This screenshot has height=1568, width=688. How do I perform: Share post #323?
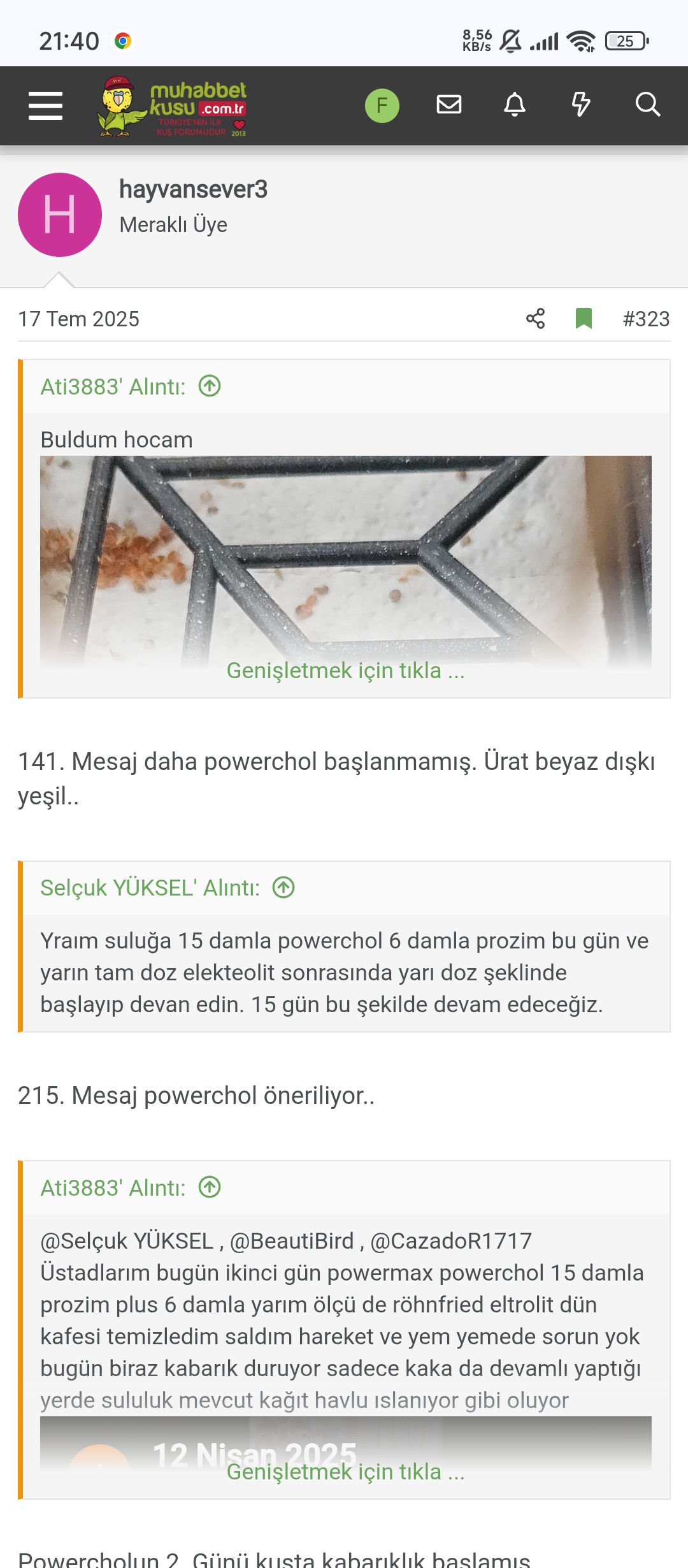click(536, 319)
